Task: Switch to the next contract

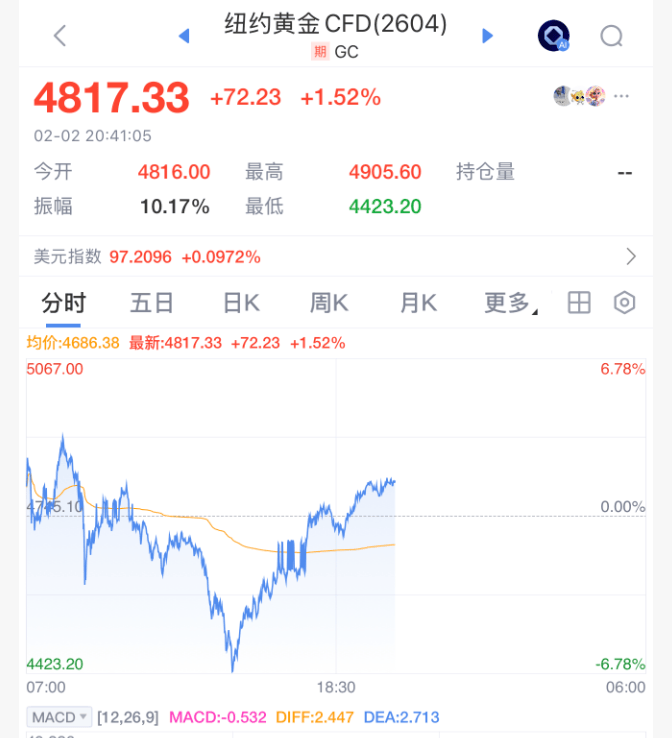Action: pos(488,36)
